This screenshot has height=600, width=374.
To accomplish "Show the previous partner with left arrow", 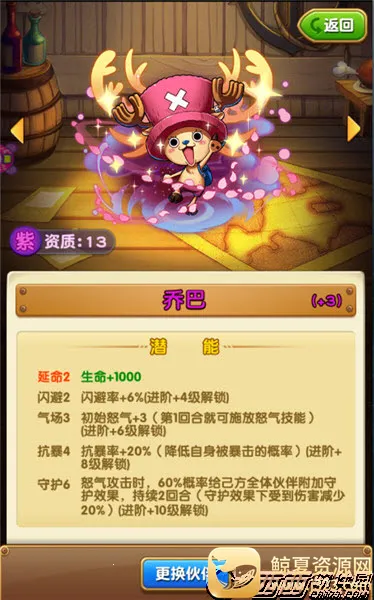I will point(17,130).
